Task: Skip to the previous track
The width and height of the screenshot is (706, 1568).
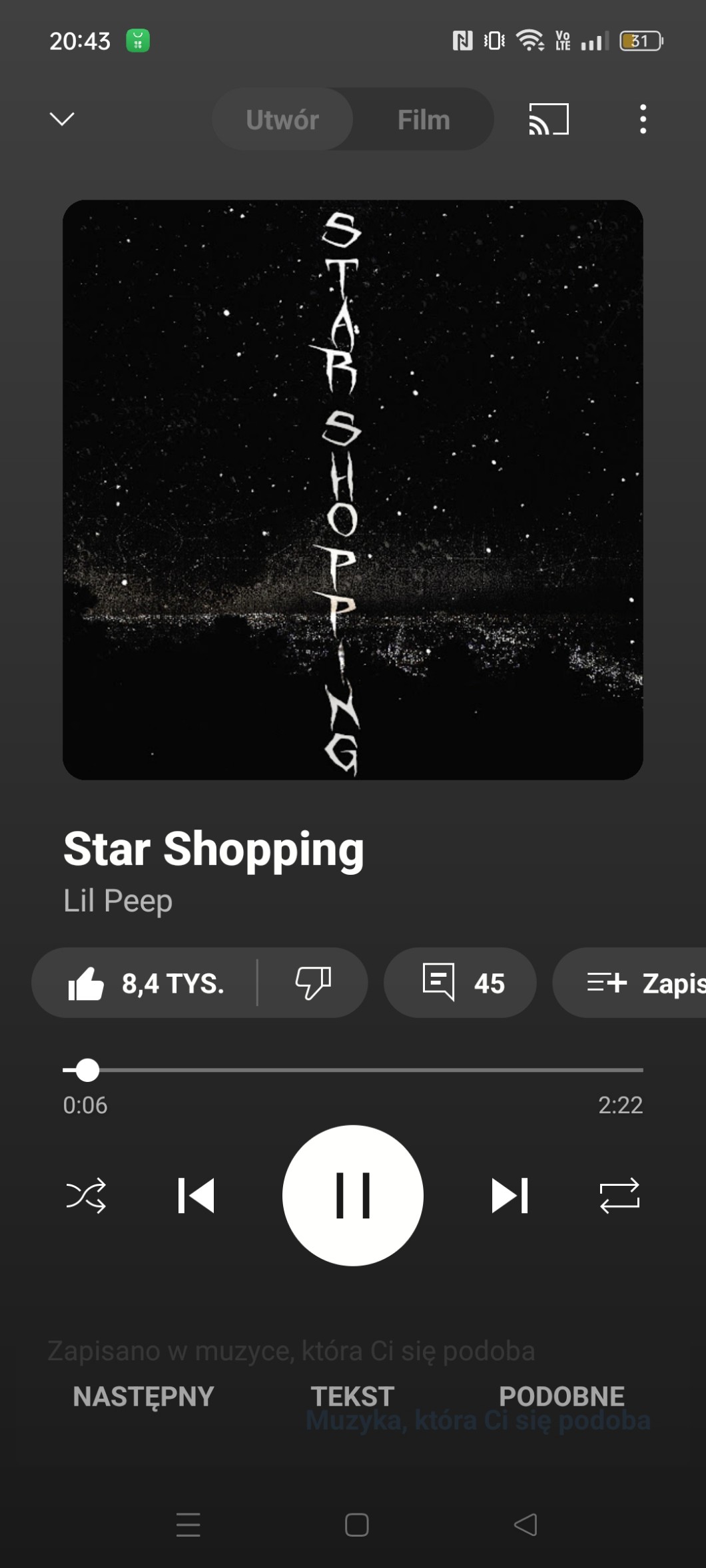Action: pyautogui.click(x=196, y=1196)
